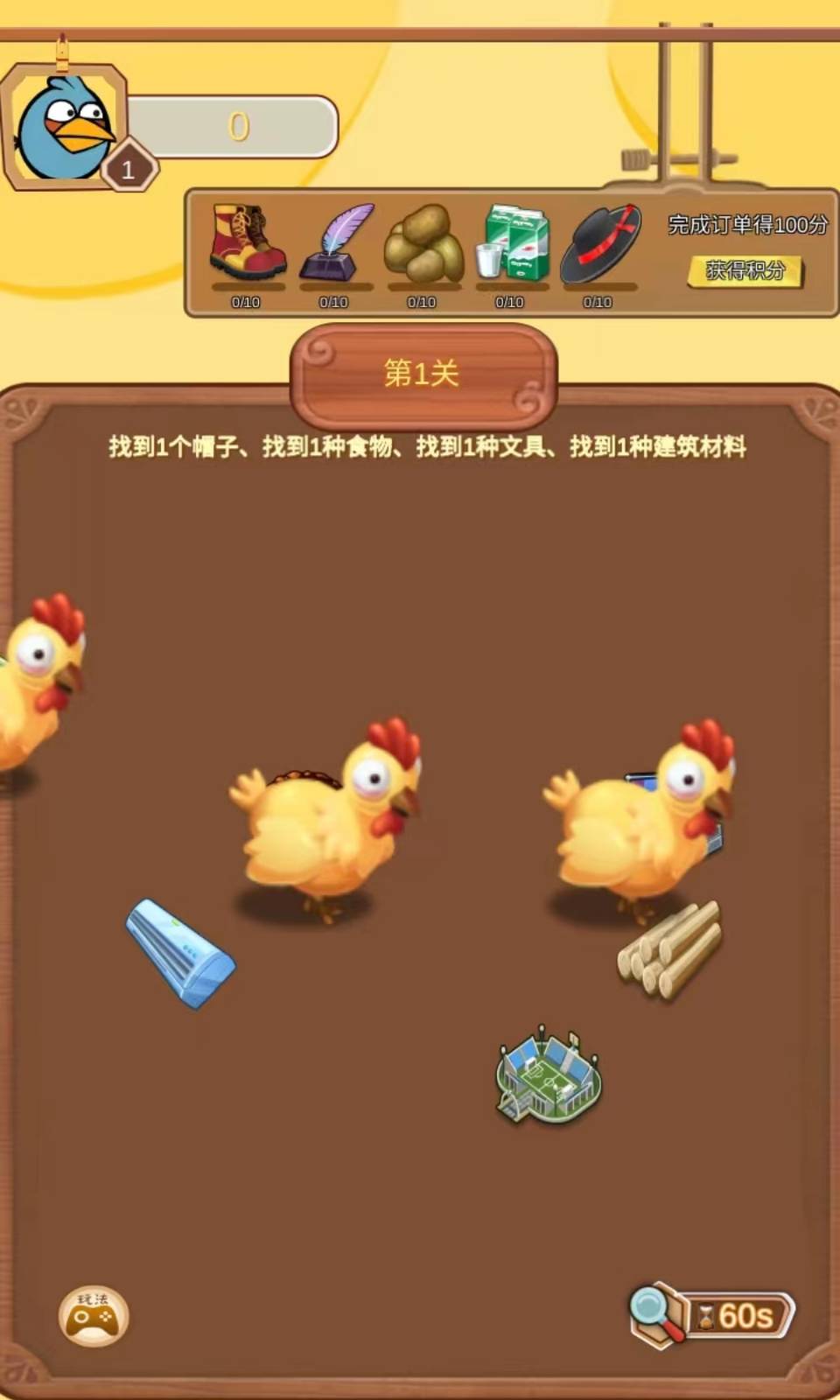This screenshot has width=840, height=1400.
Task: Tap the stadium building item
Action: point(549,1075)
